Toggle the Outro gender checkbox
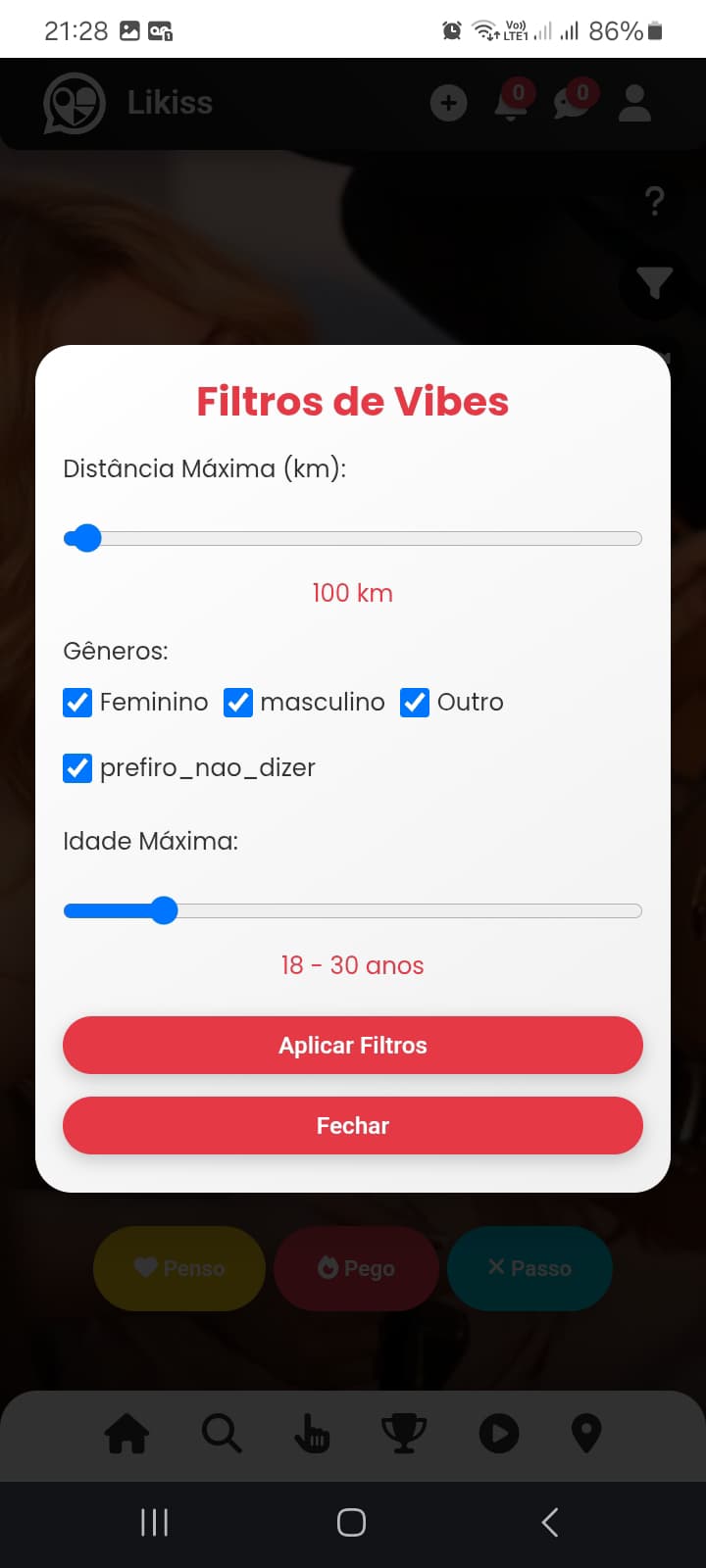 [415, 703]
